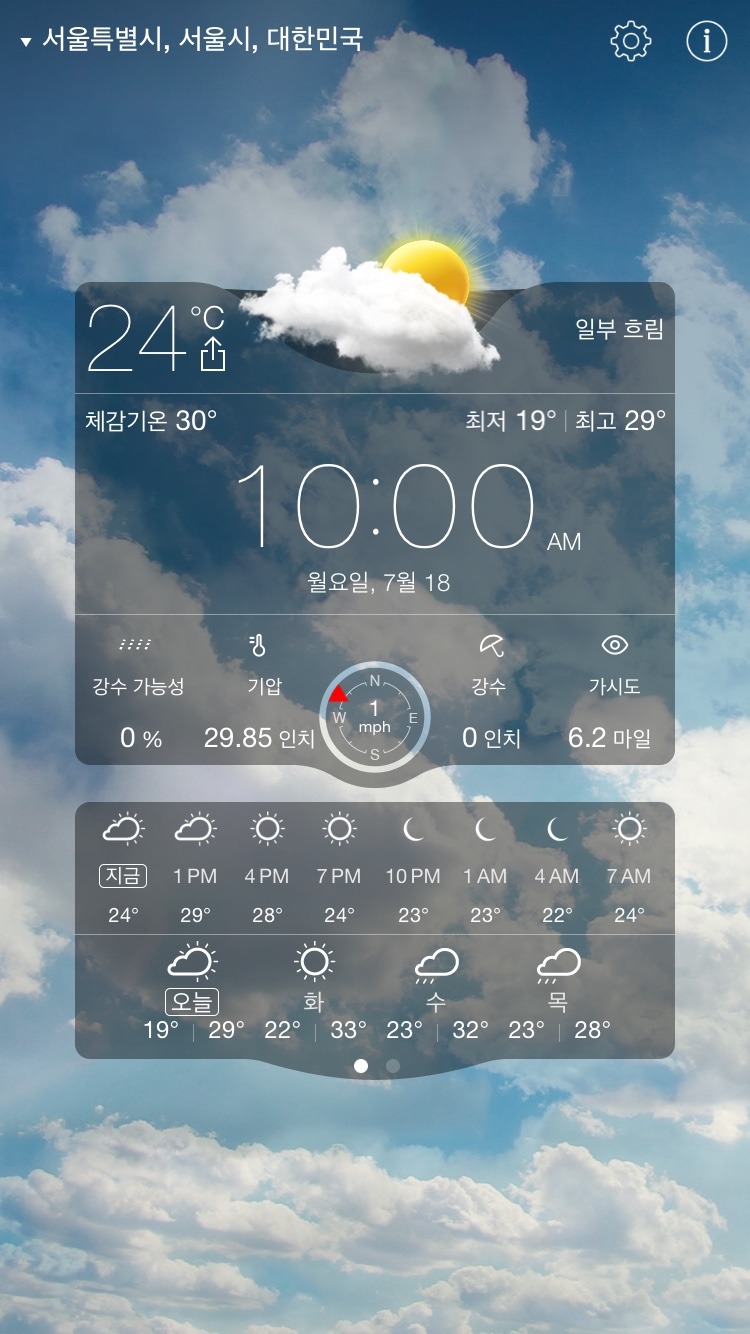Open the settings gear
Screen dimensions: 750x1334
(631, 41)
